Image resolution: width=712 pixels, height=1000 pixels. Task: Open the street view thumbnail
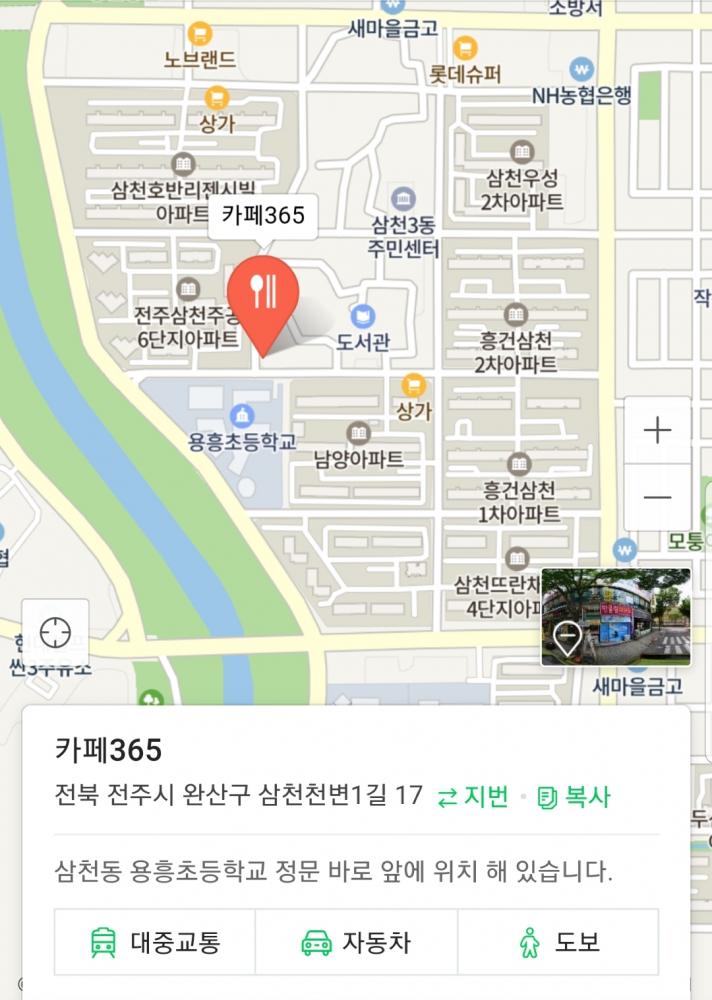(x=616, y=617)
